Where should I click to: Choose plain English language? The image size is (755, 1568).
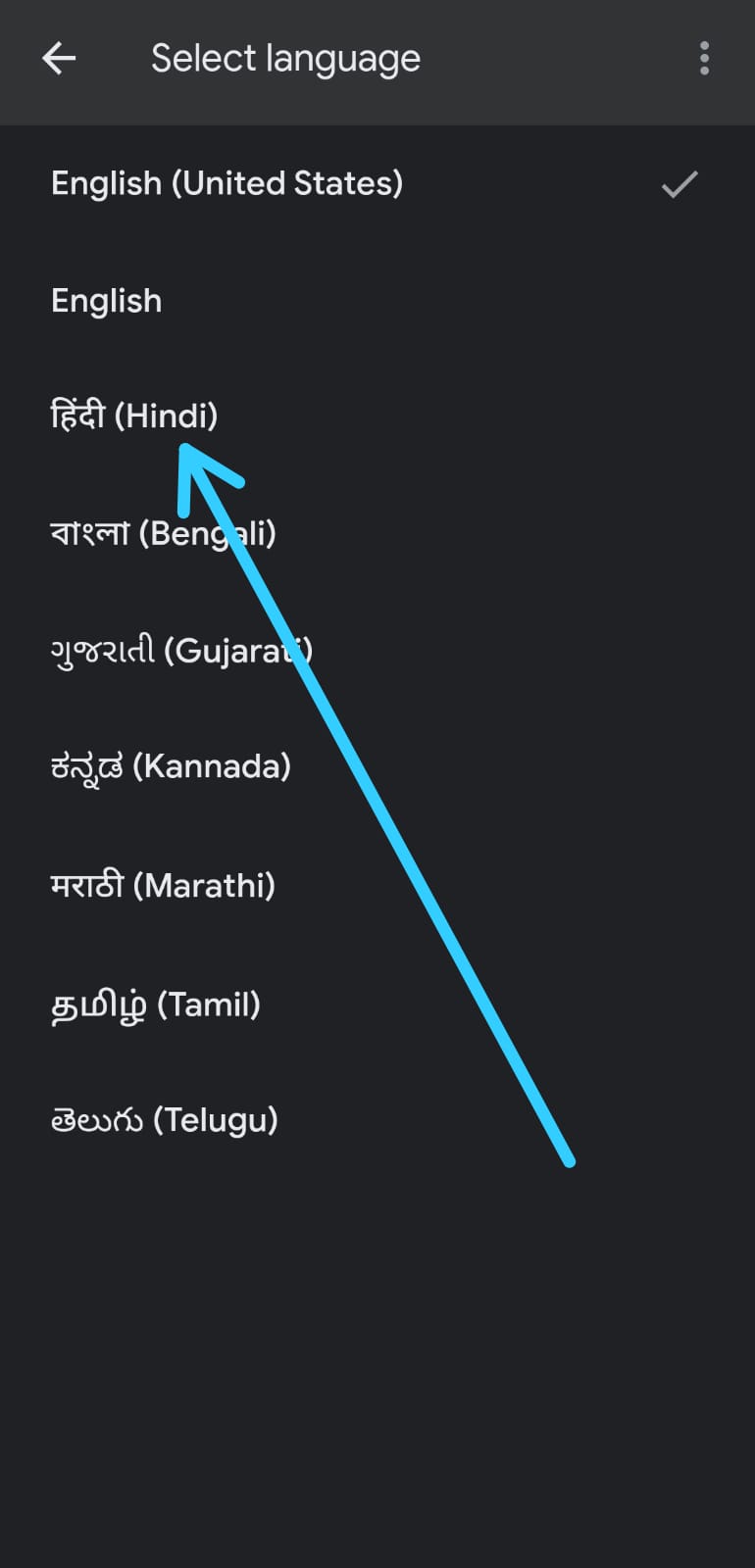(x=377, y=301)
